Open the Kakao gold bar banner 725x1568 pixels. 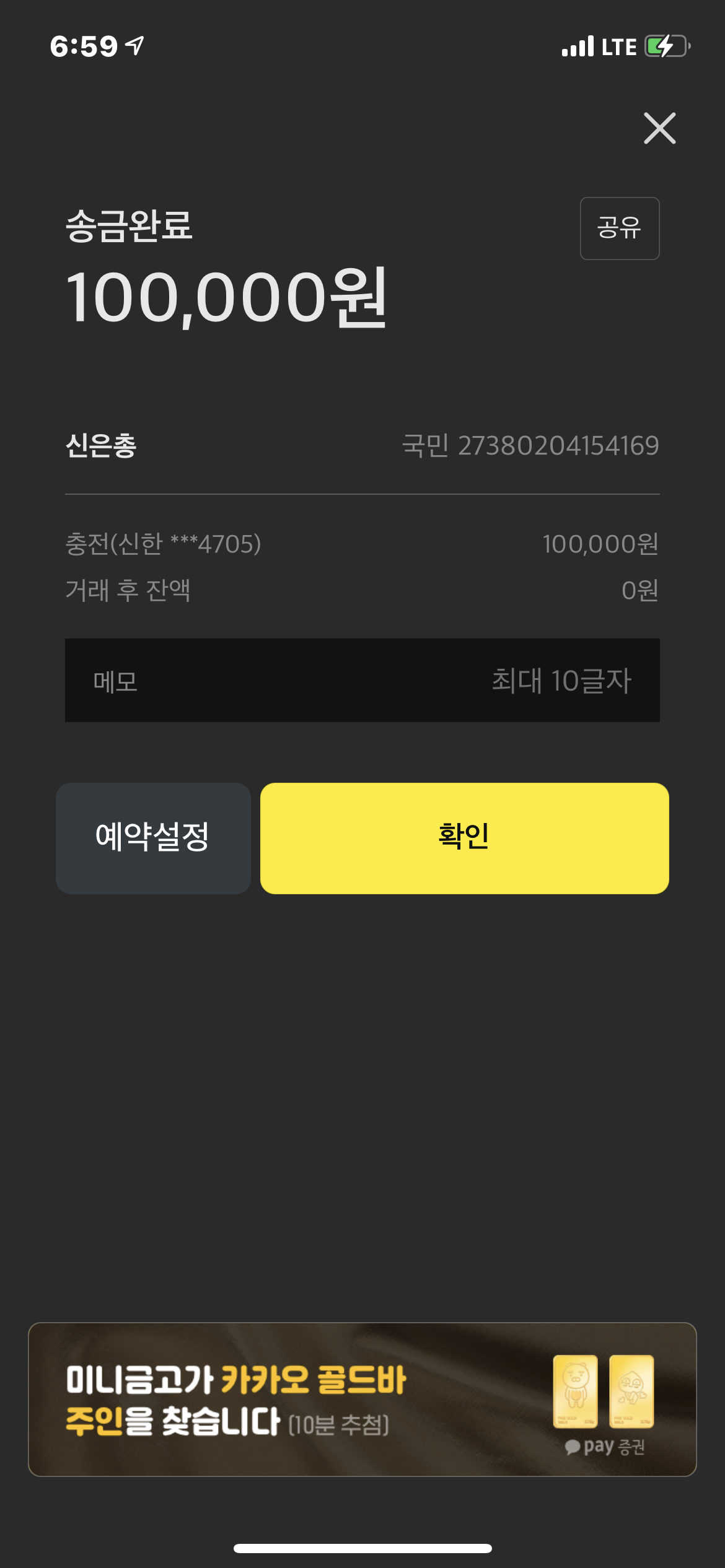click(362, 1399)
